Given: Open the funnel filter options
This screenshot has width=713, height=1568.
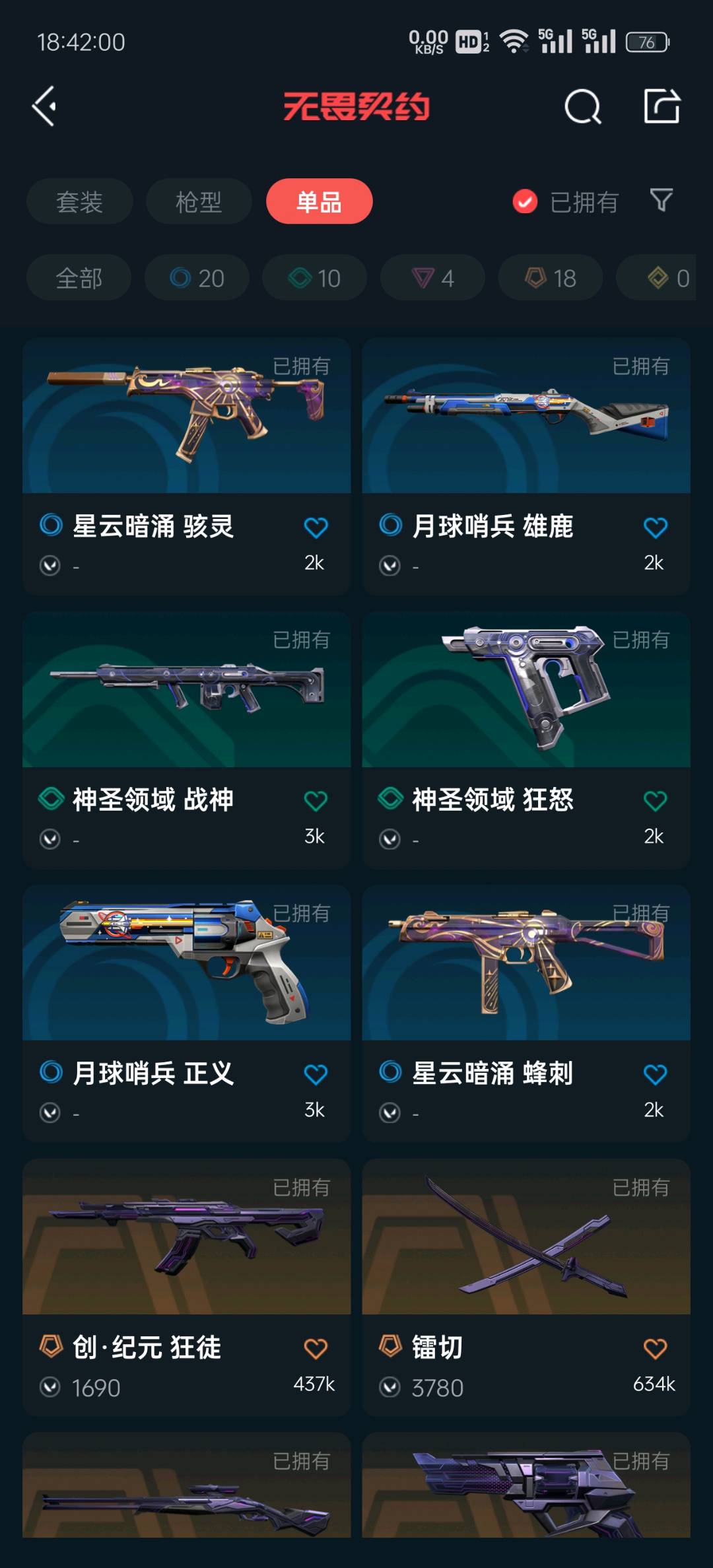Looking at the screenshot, I should 661,200.
